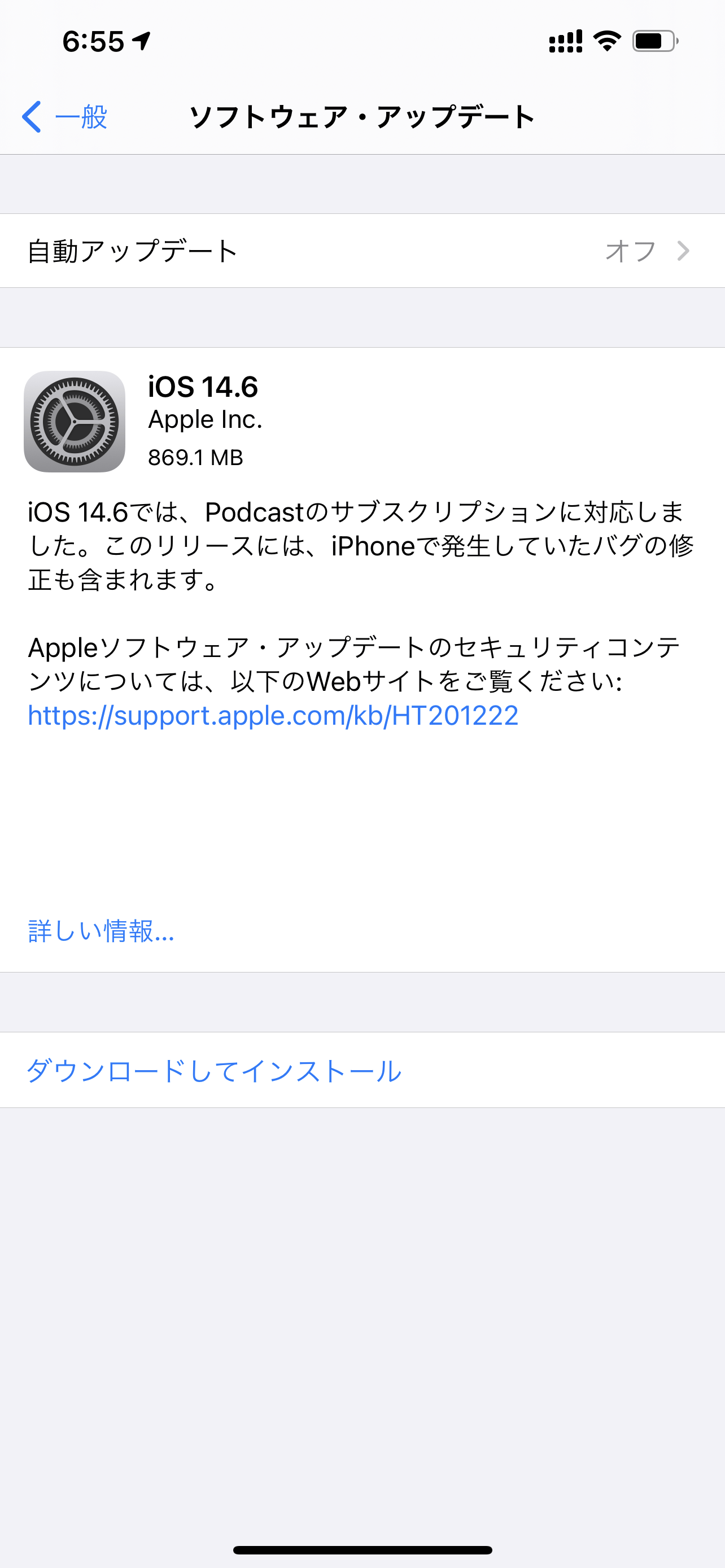This screenshot has height=1568, width=725.
Task: Open 自動アップデート settings row
Action: tap(362, 251)
